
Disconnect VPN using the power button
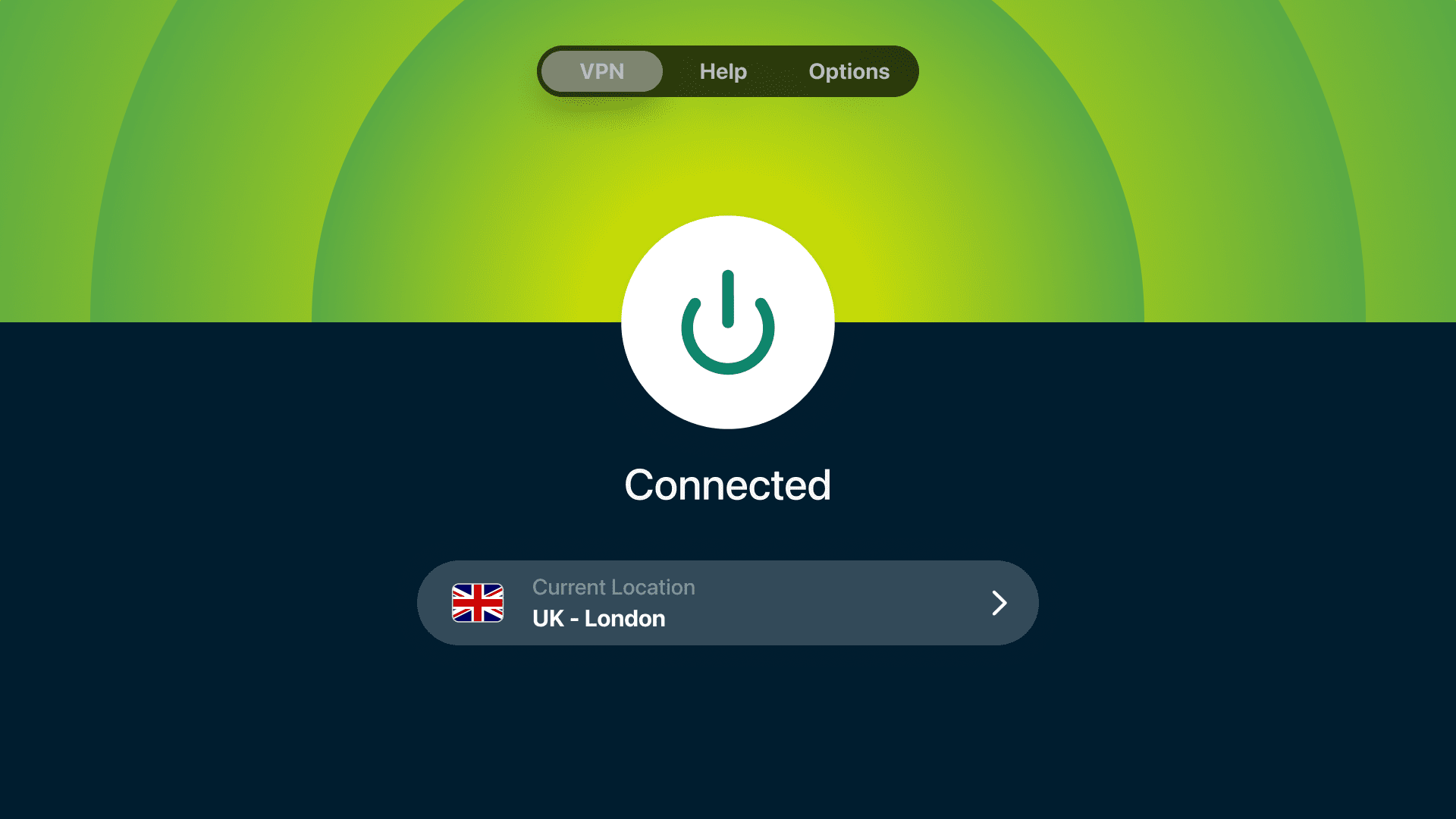(727, 322)
